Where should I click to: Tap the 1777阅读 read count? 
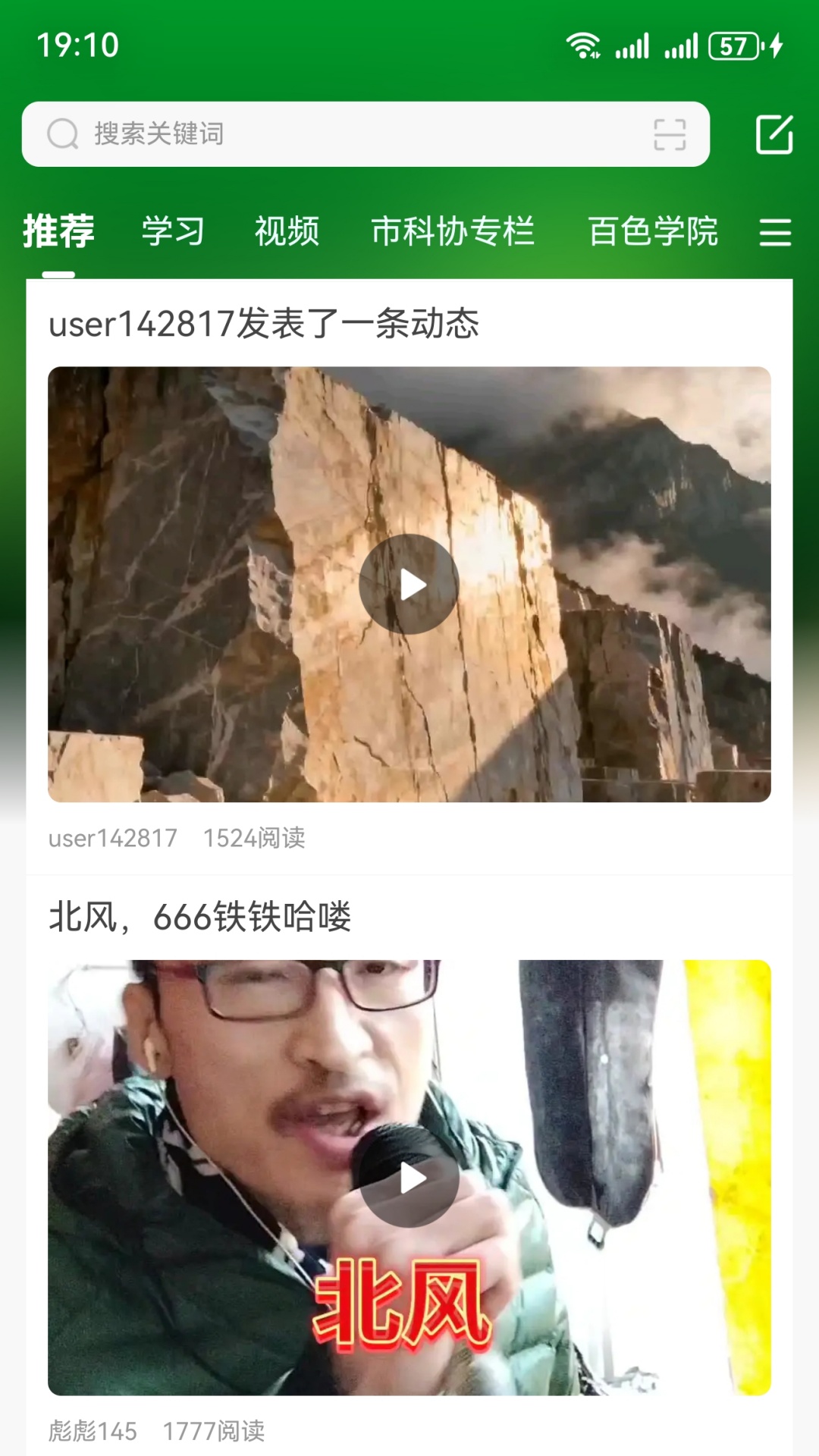coord(215,1432)
